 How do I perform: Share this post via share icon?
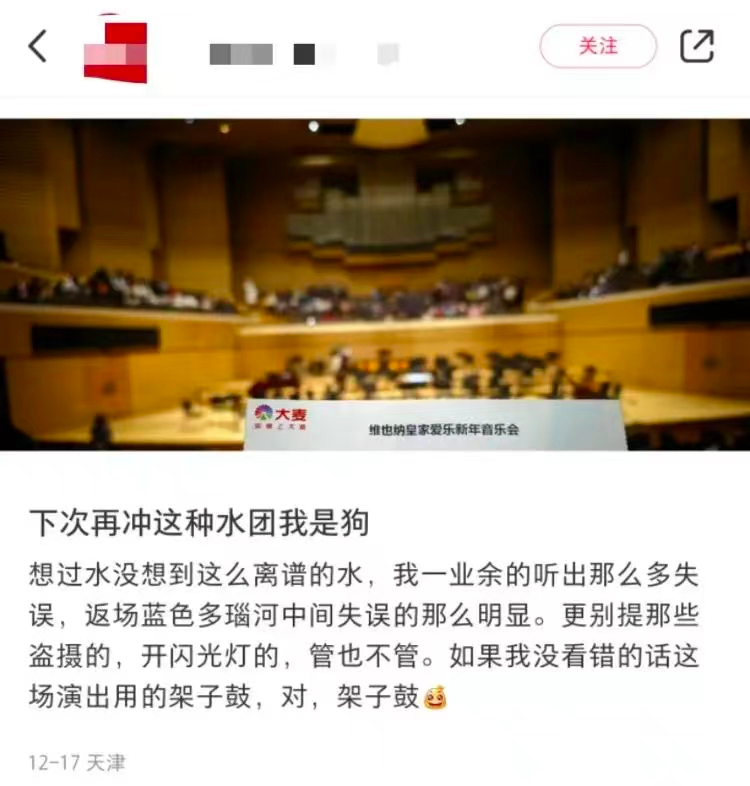point(697,46)
